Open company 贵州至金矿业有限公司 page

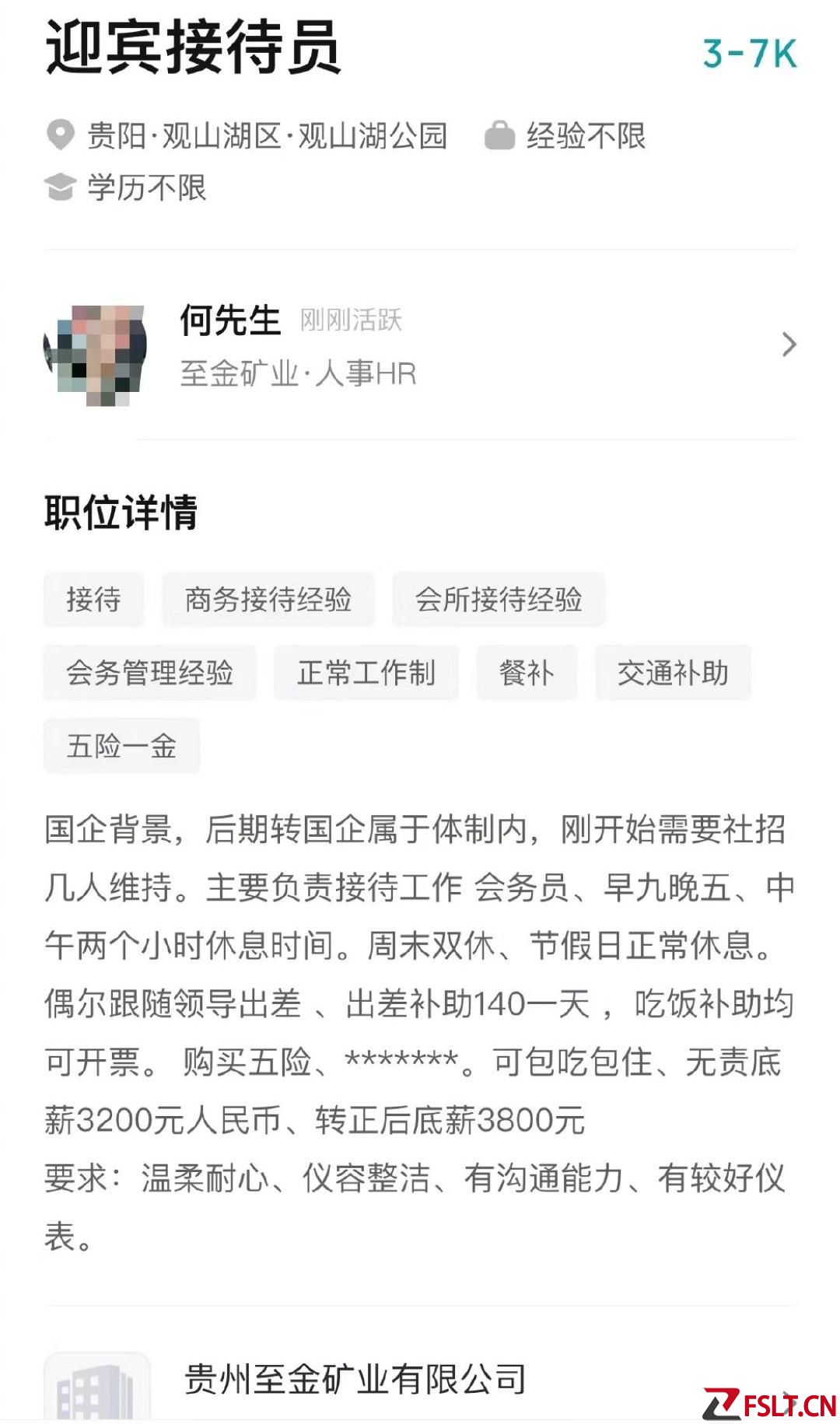tap(355, 1380)
